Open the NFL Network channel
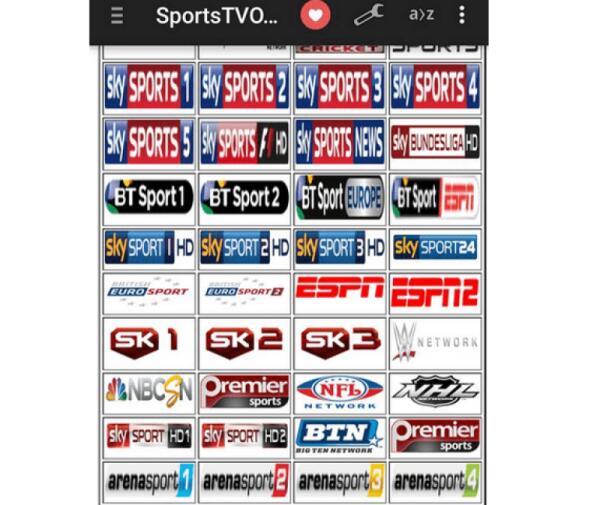600x505 pixels. tap(340, 392)
